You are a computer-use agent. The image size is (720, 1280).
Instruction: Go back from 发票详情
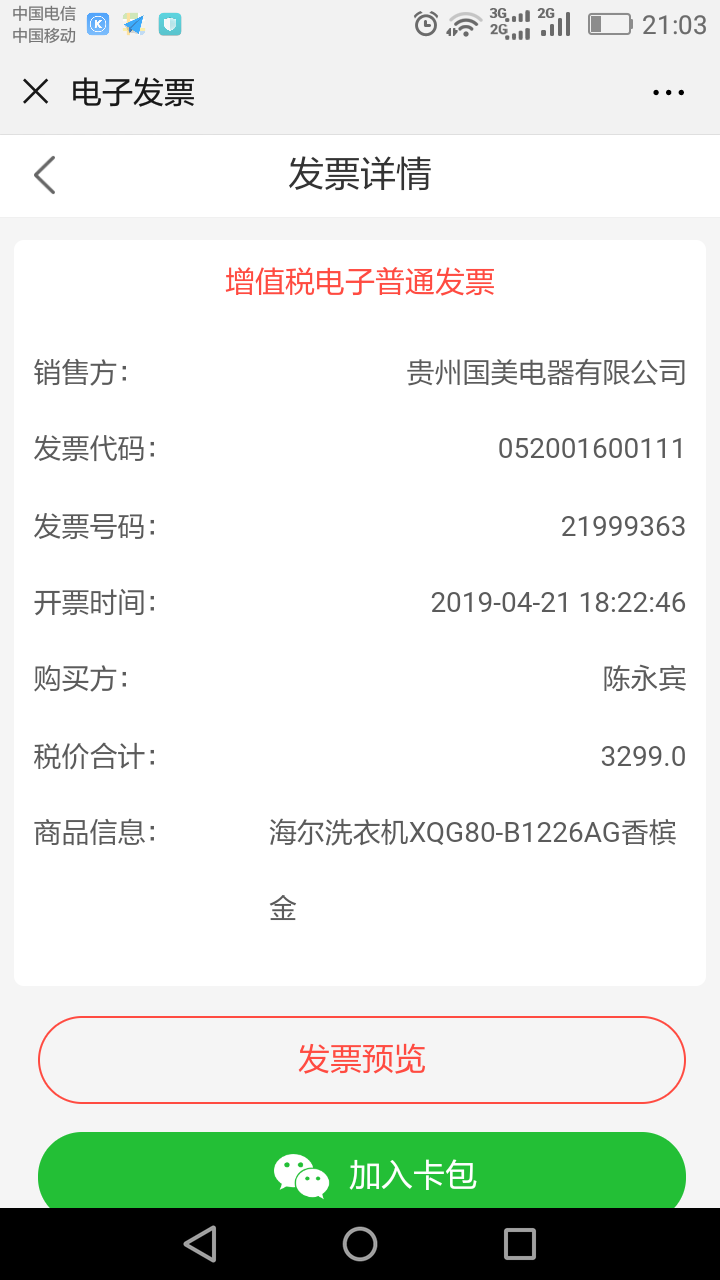pyautogui.click(x=44, y=175)
